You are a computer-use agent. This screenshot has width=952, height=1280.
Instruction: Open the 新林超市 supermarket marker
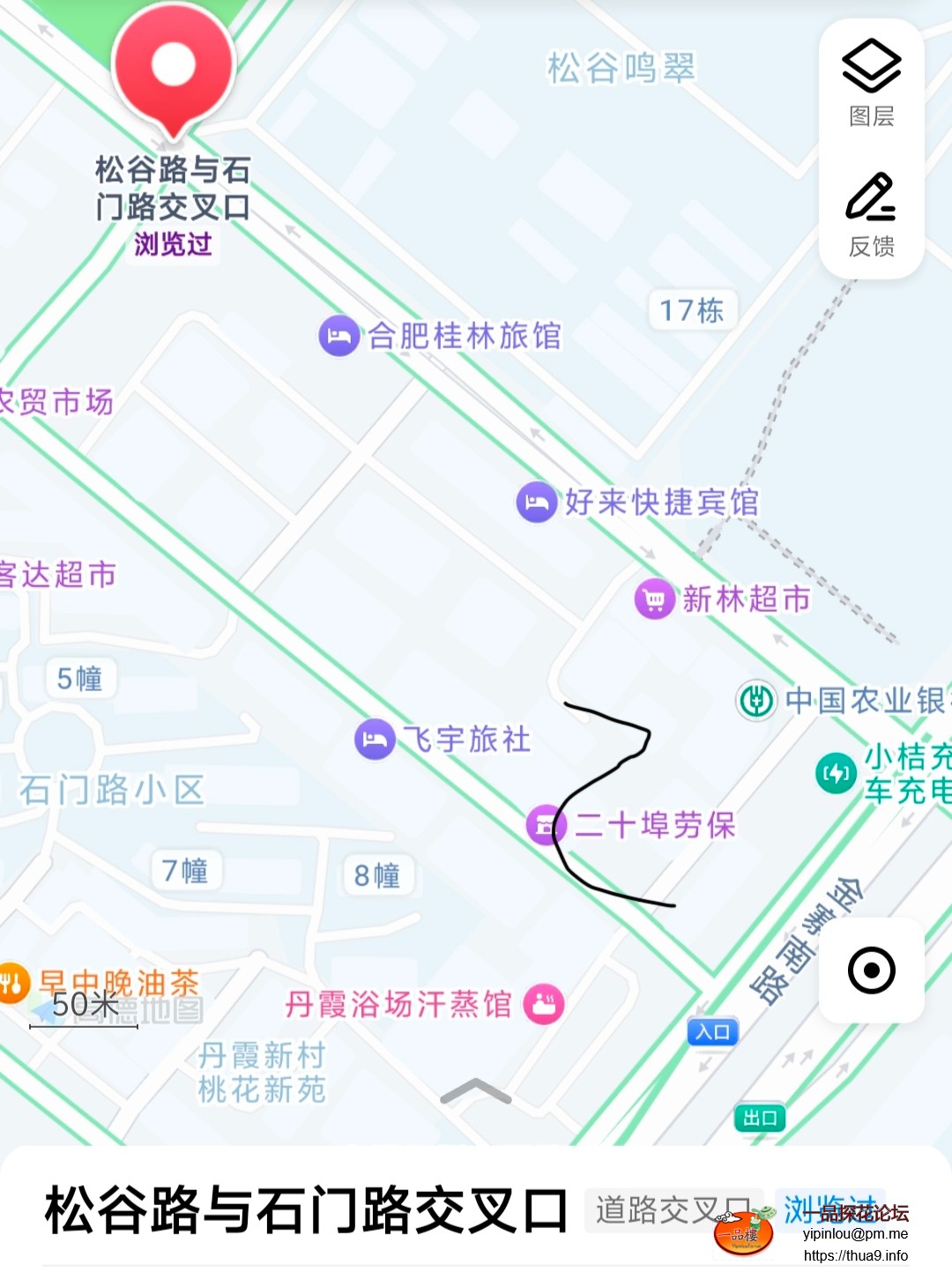[655, 599]
